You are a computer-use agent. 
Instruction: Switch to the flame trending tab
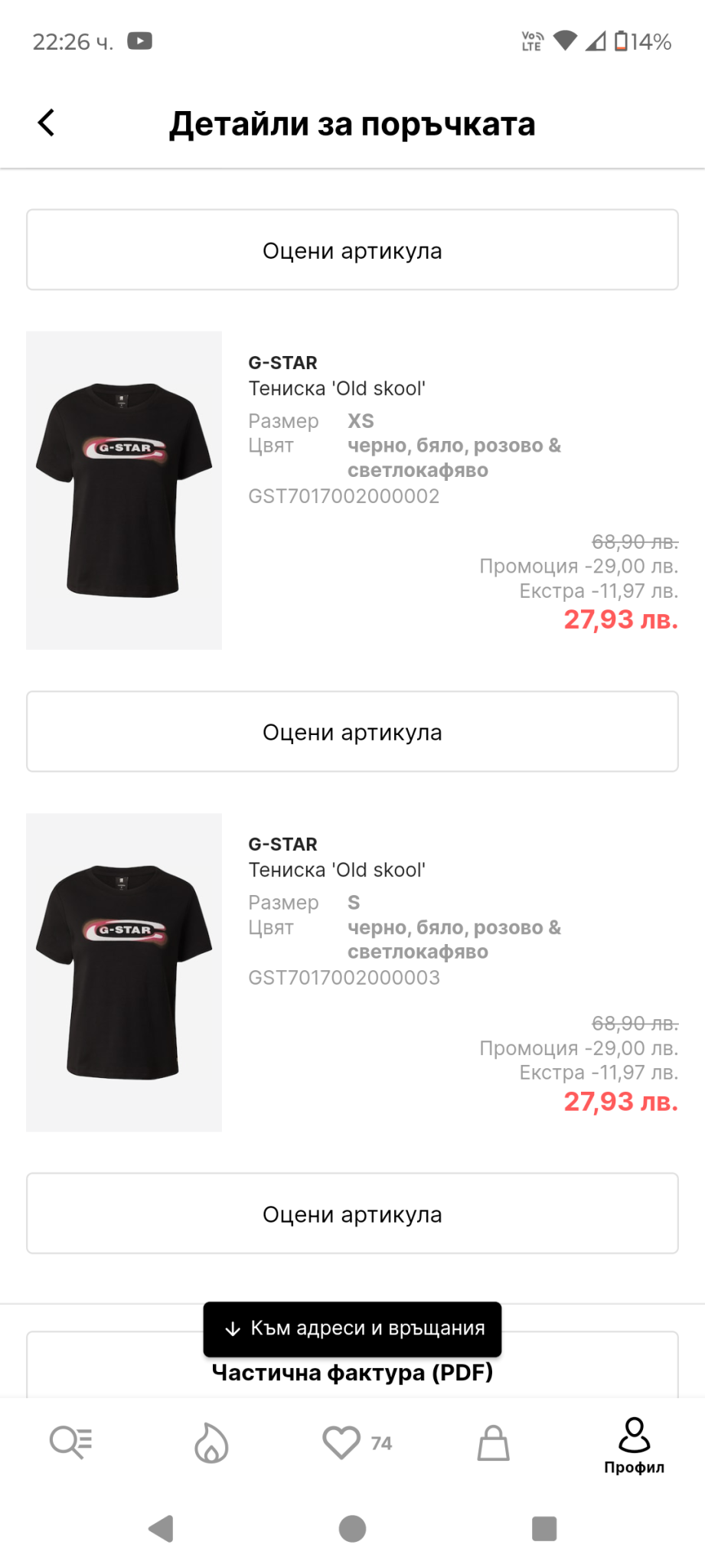(211, 1443)
